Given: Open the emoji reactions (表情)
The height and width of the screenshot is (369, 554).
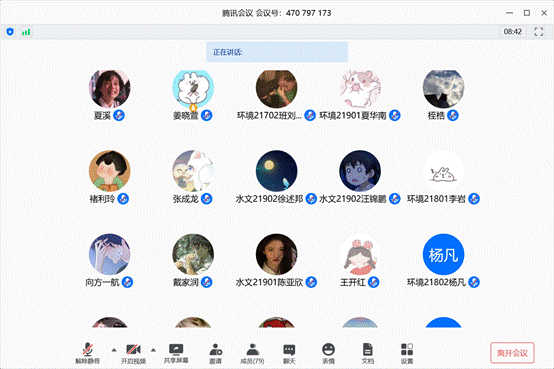Looking at the screenshot, I should 329,353.
